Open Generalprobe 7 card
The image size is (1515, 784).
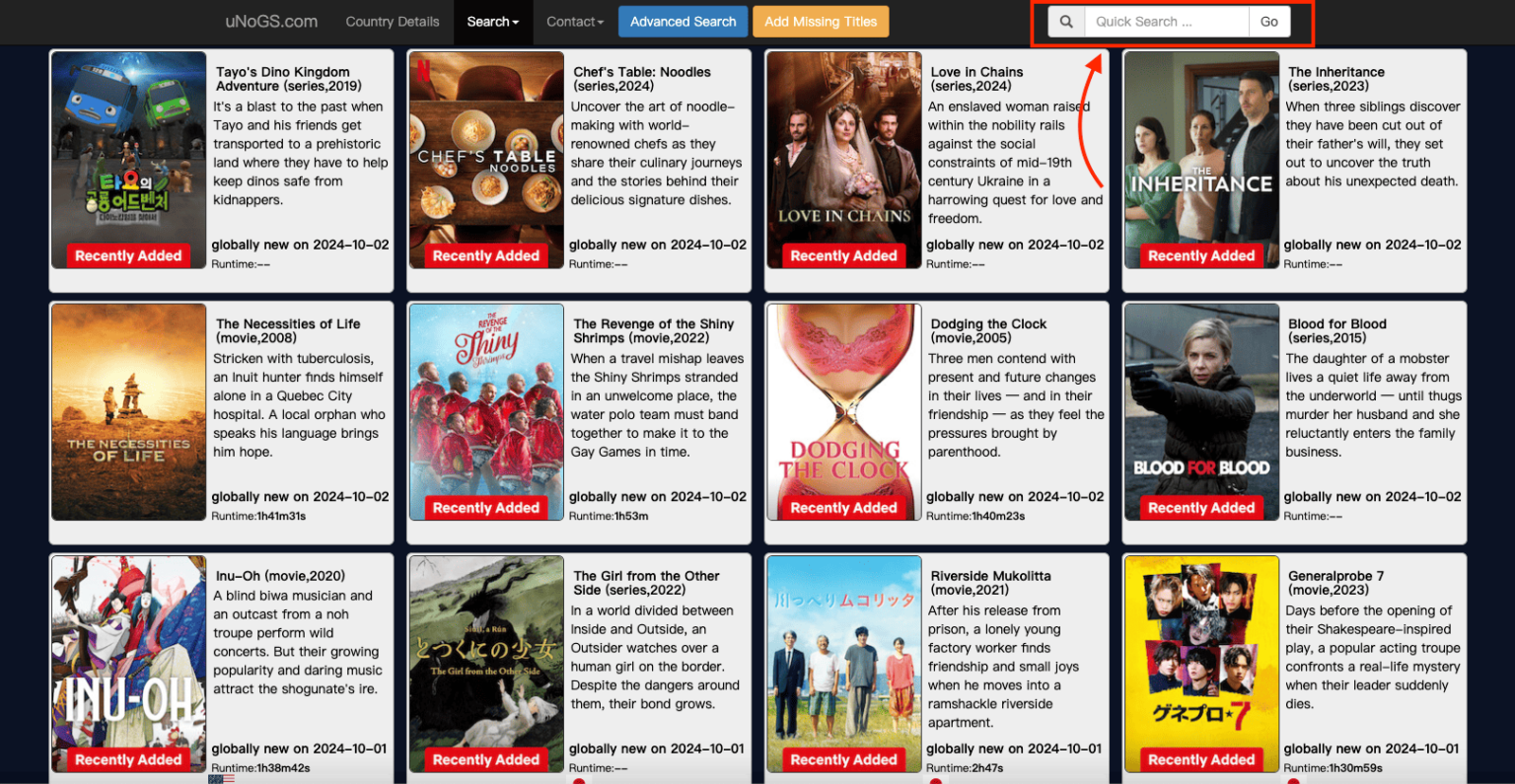[1201, 663]
